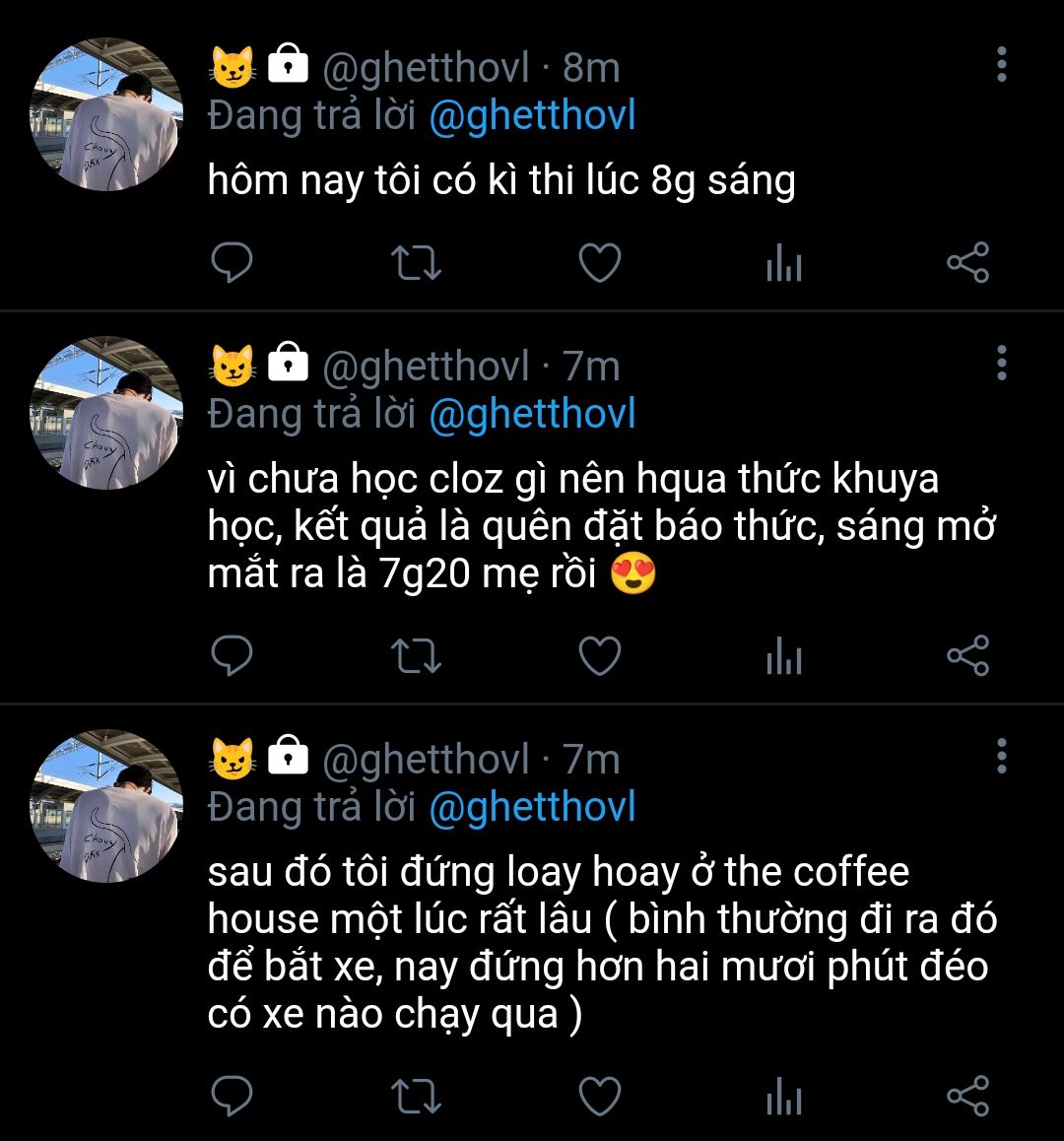Like the tweet about waking at 7g20
Image resolution: width=1064 pixels, height=1141 pixels.
599,656
